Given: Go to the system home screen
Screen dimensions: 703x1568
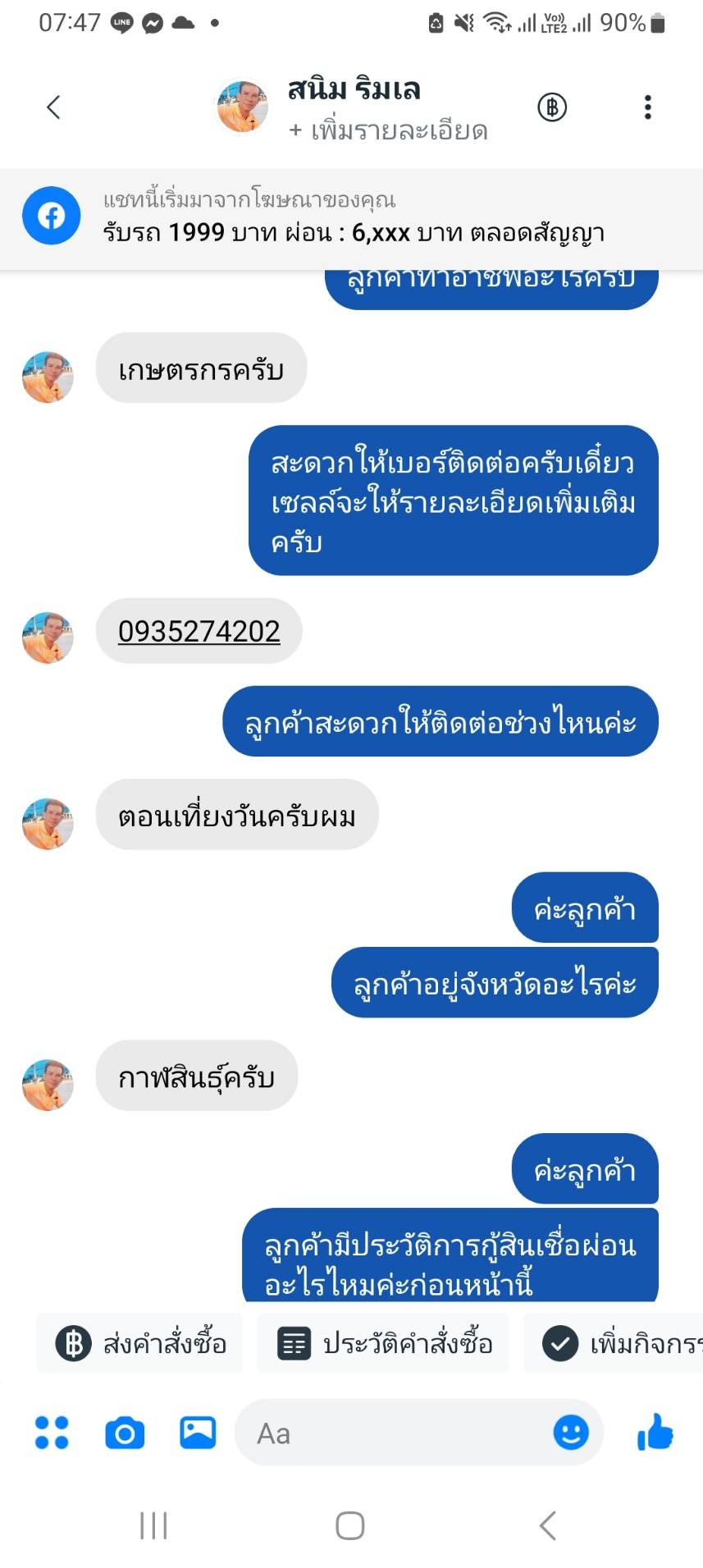Looking at the screenshot, I should (350, 1525).
